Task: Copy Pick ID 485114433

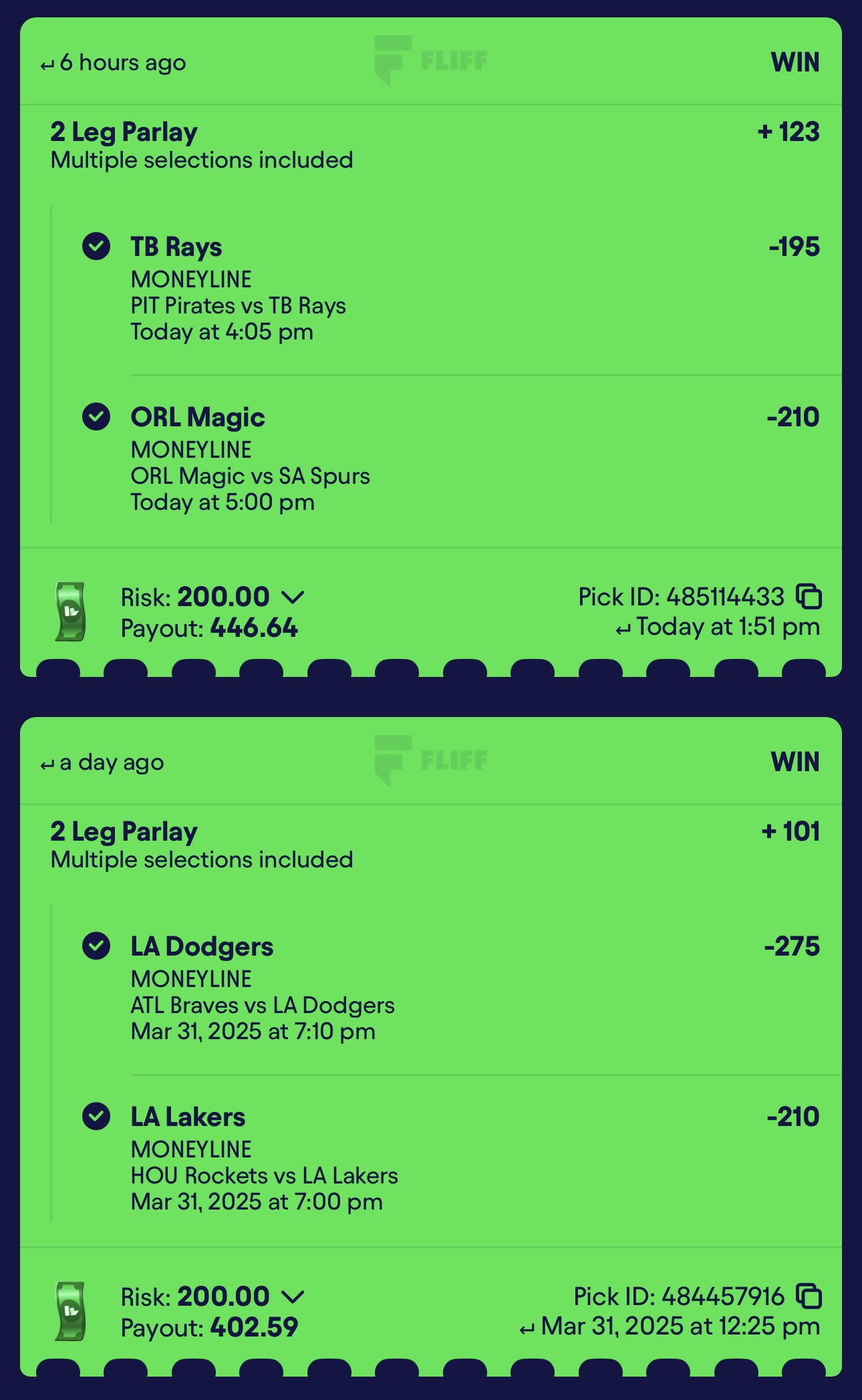Action: (809, 596)
